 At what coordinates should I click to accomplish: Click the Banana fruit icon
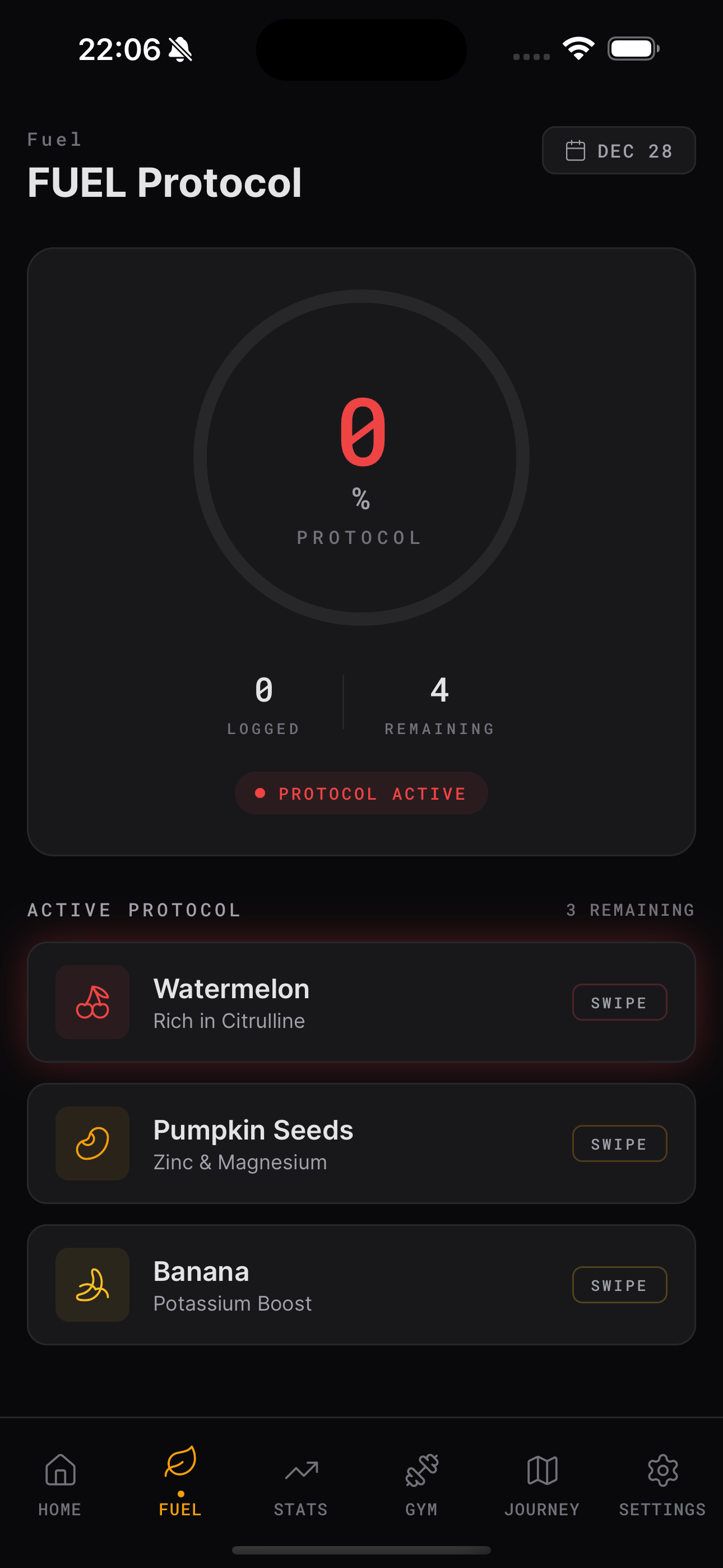pyautogui.click(x=92, y=1285)
